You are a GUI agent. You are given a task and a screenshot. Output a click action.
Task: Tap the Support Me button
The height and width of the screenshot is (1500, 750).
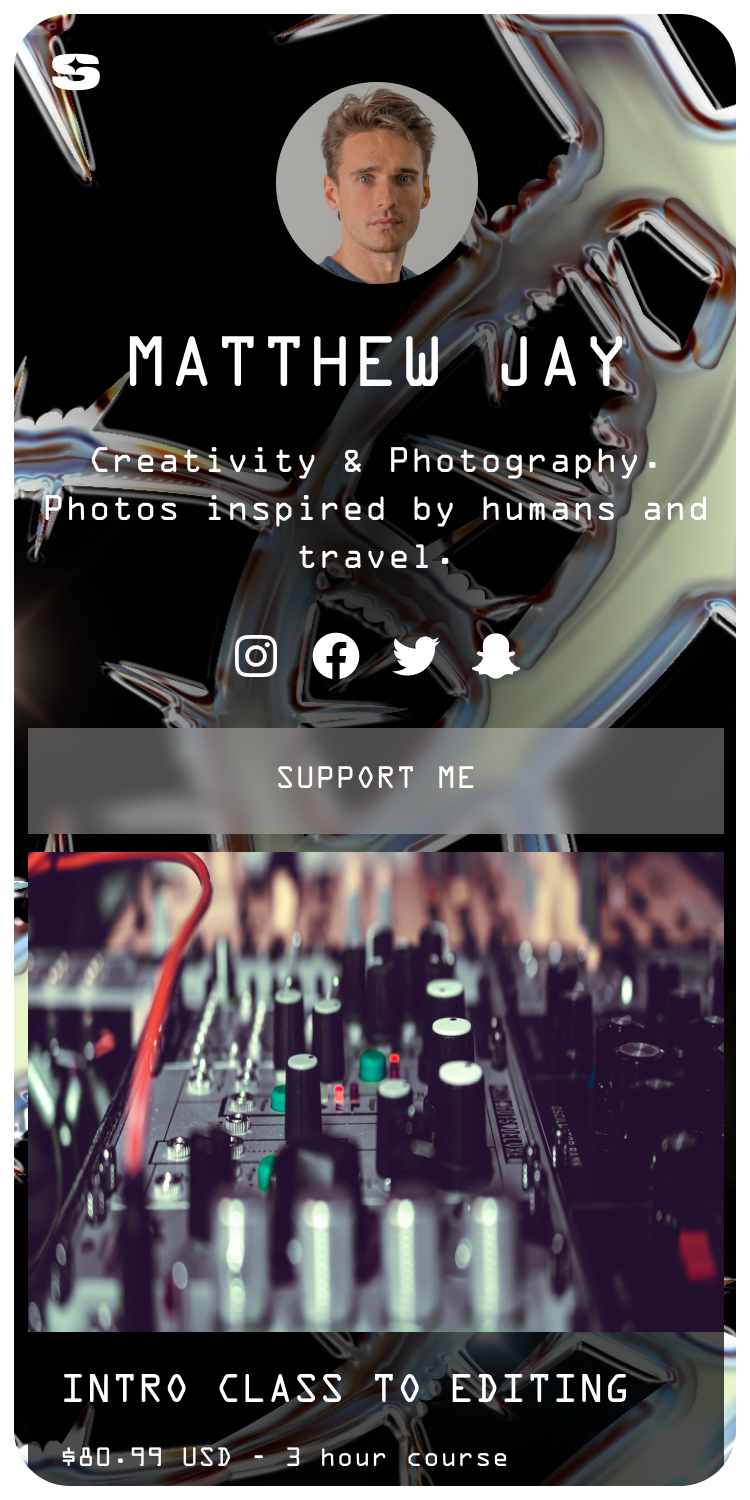pyautogui.click(x=375, y=780)
